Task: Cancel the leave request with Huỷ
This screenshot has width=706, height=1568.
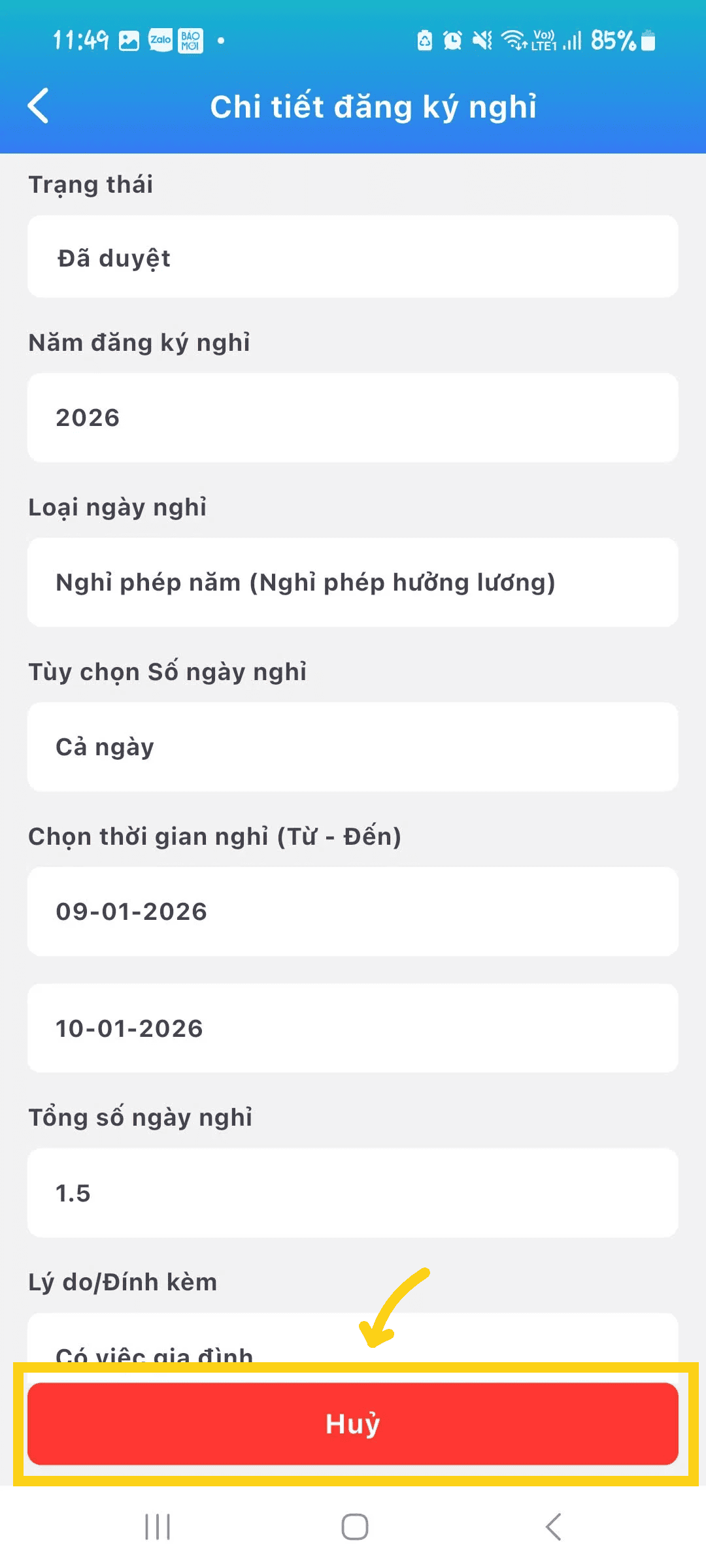Action: tap(353, 1423)
